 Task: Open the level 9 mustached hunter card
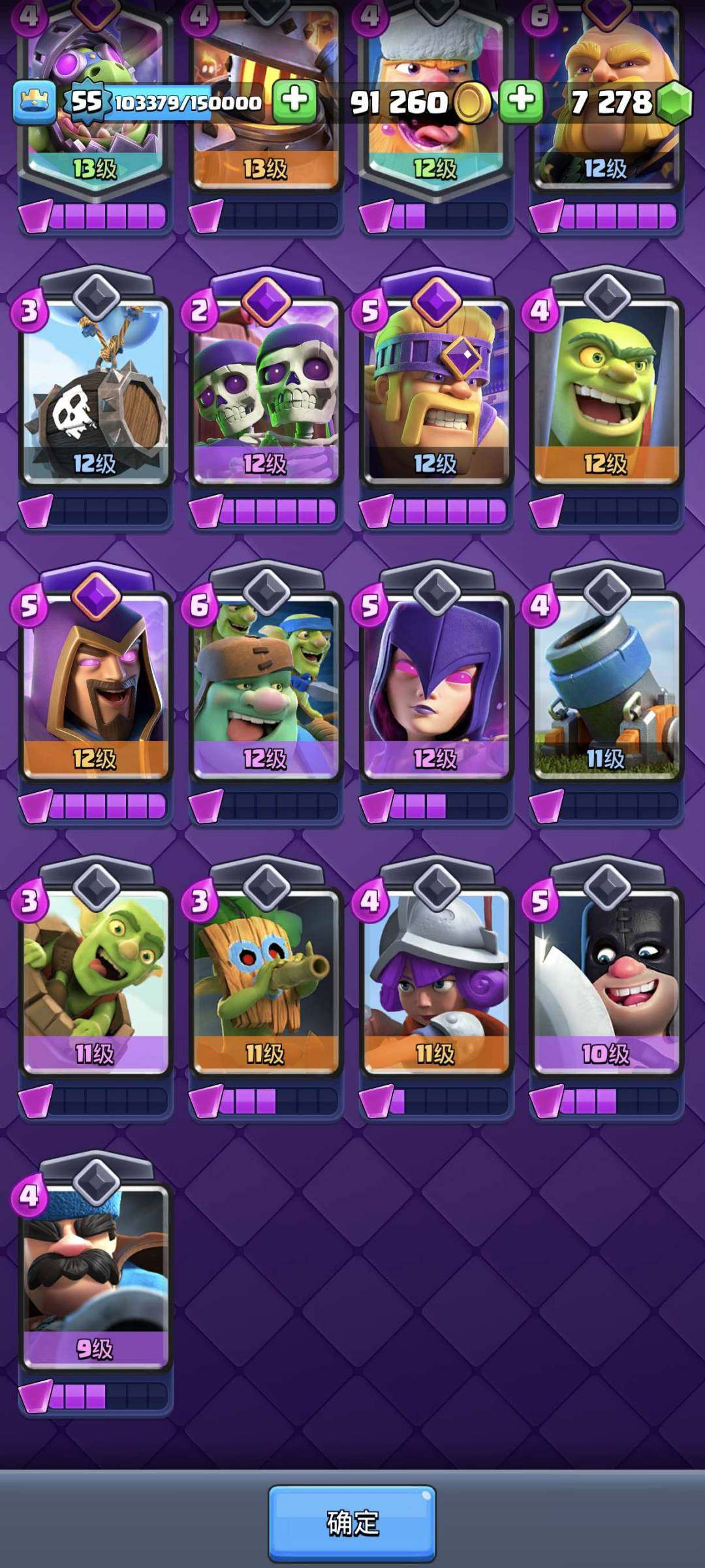tap(95, 1273)
